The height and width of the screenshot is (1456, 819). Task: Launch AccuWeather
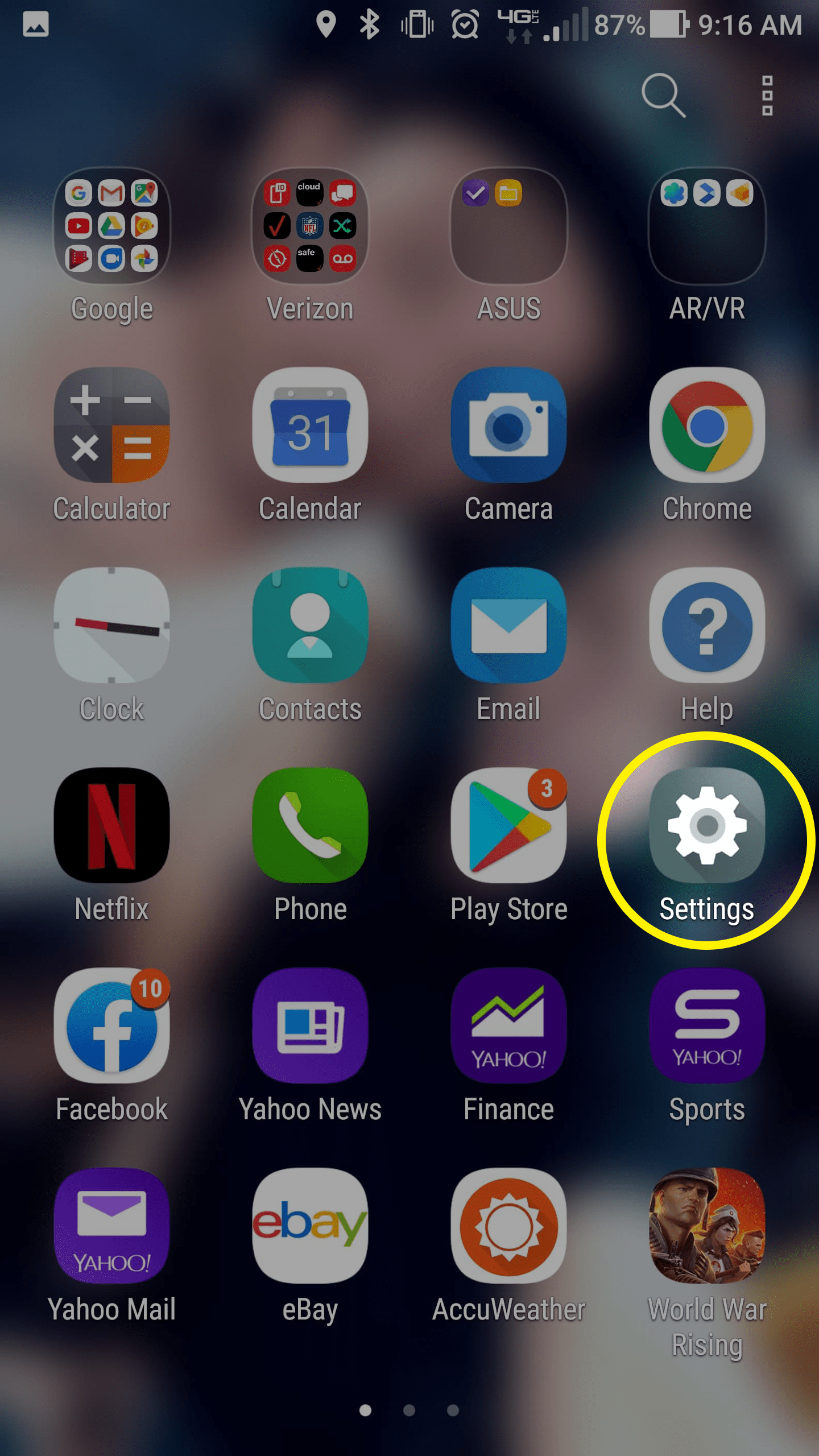click(x=508, y=1226)
